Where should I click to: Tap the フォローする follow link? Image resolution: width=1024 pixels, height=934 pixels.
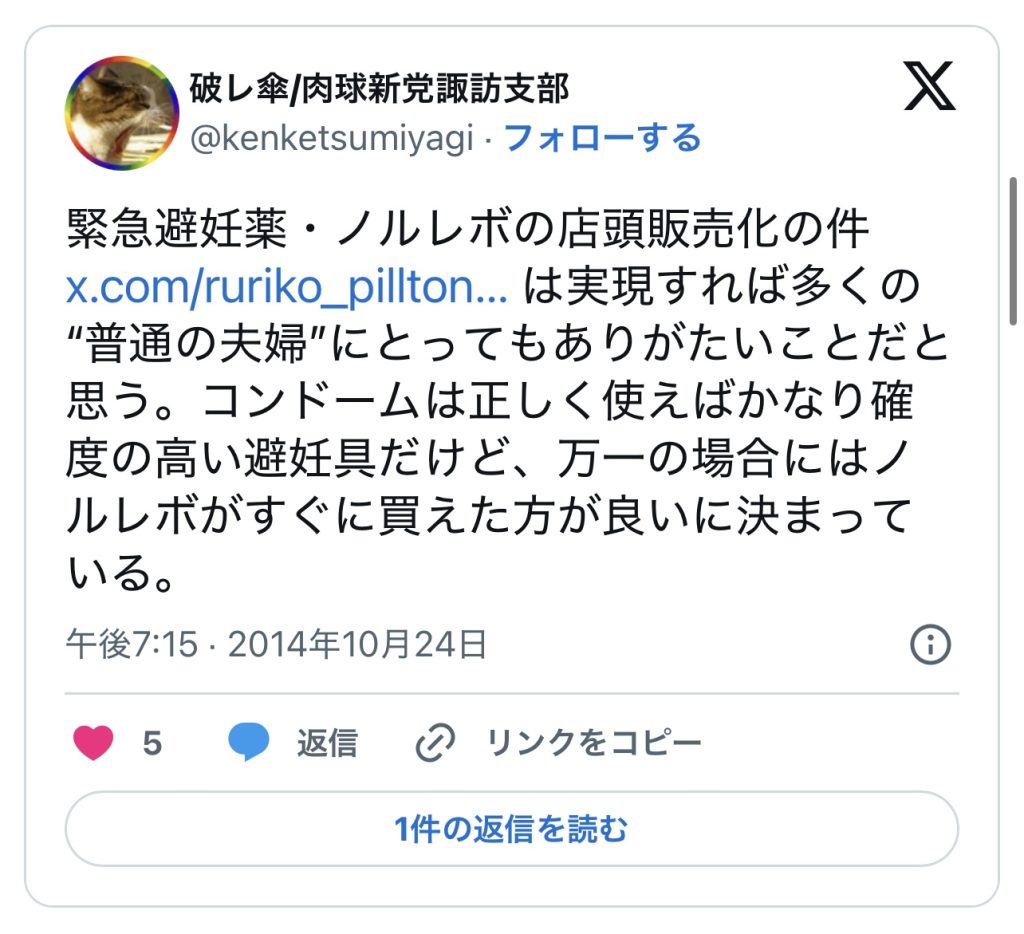[x=602, y=138]
